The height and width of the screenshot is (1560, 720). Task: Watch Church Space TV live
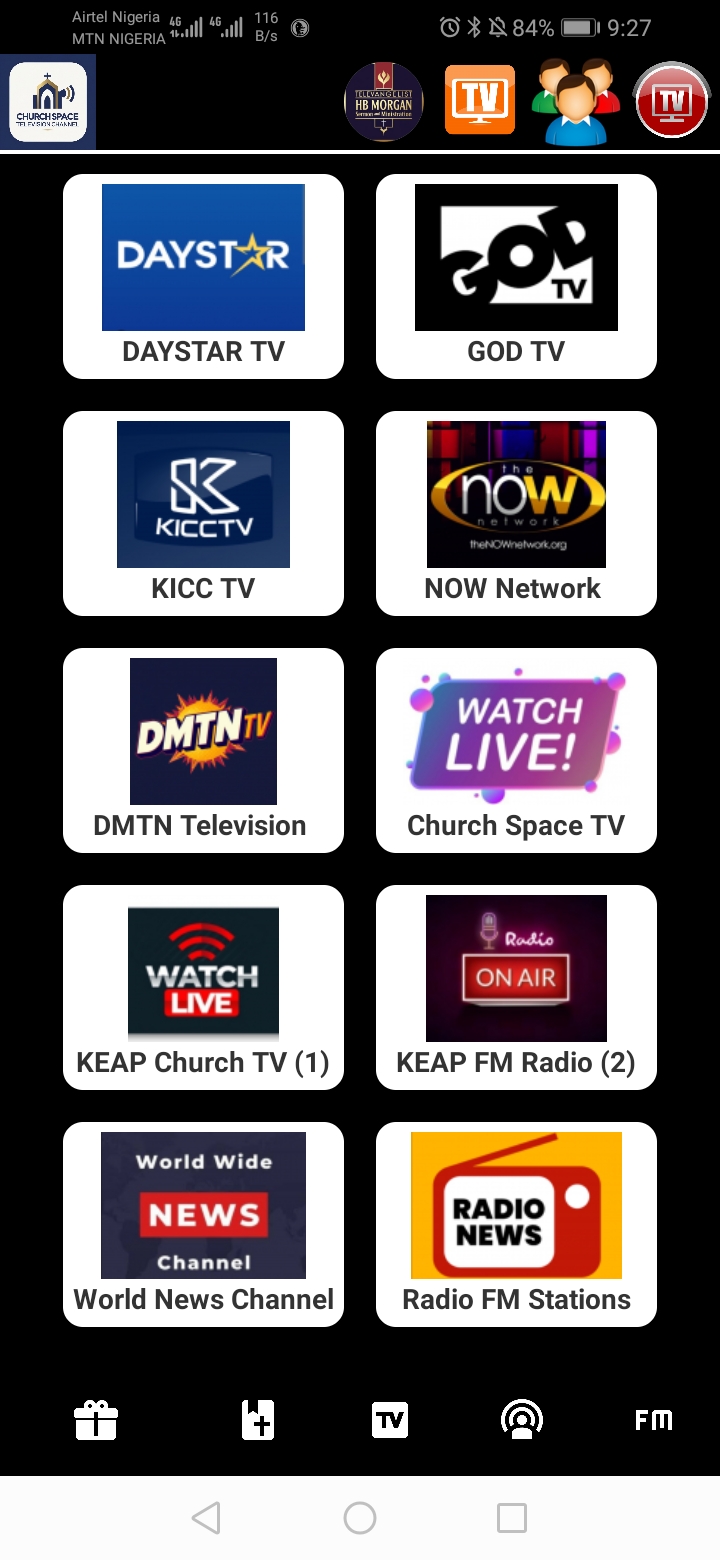tap(516, 750)
